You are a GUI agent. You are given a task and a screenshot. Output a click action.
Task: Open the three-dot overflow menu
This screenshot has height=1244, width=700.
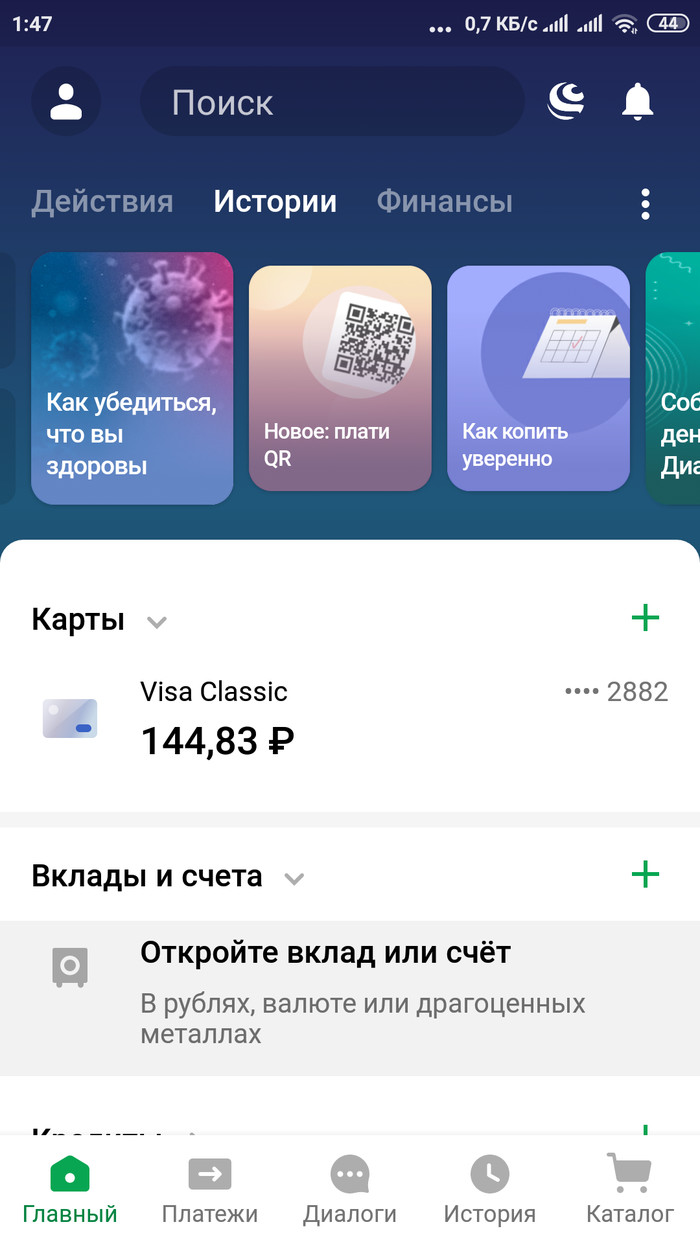click(645, 203)
